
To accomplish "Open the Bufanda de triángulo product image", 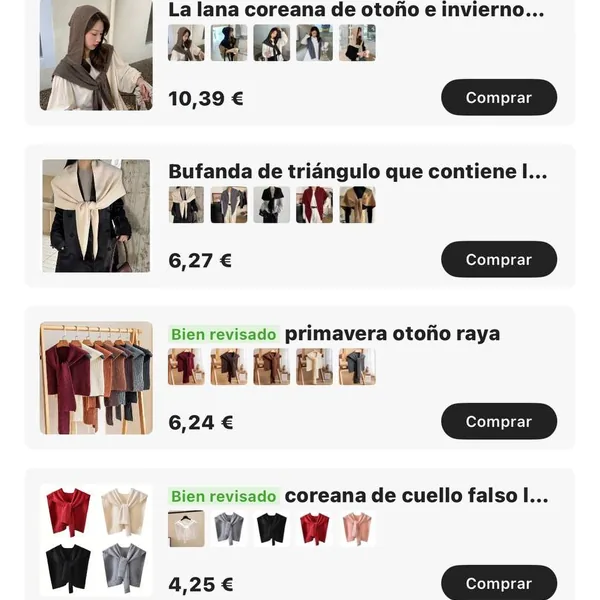I will click(x=96, y=216).
